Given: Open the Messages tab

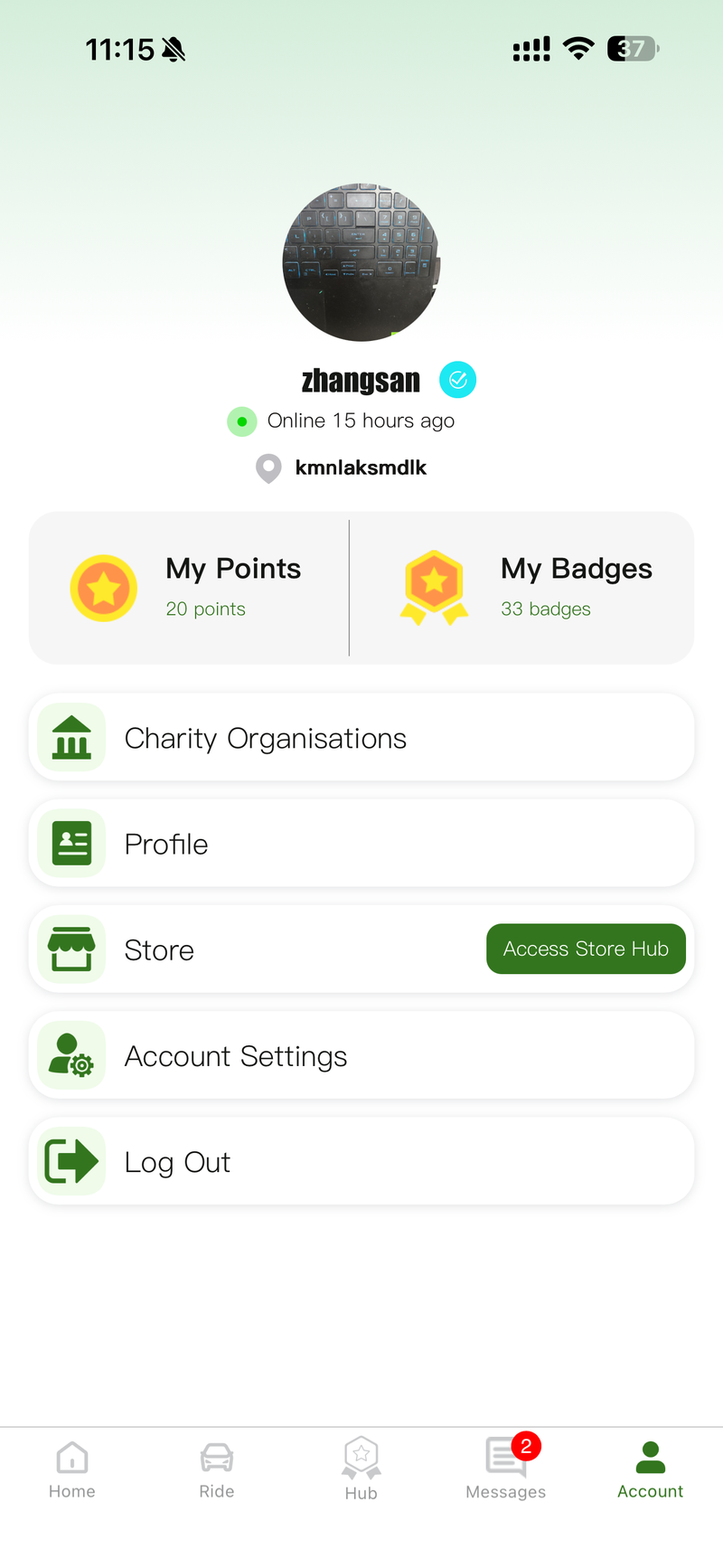Looking at the screenshot, I should 506,1470.
